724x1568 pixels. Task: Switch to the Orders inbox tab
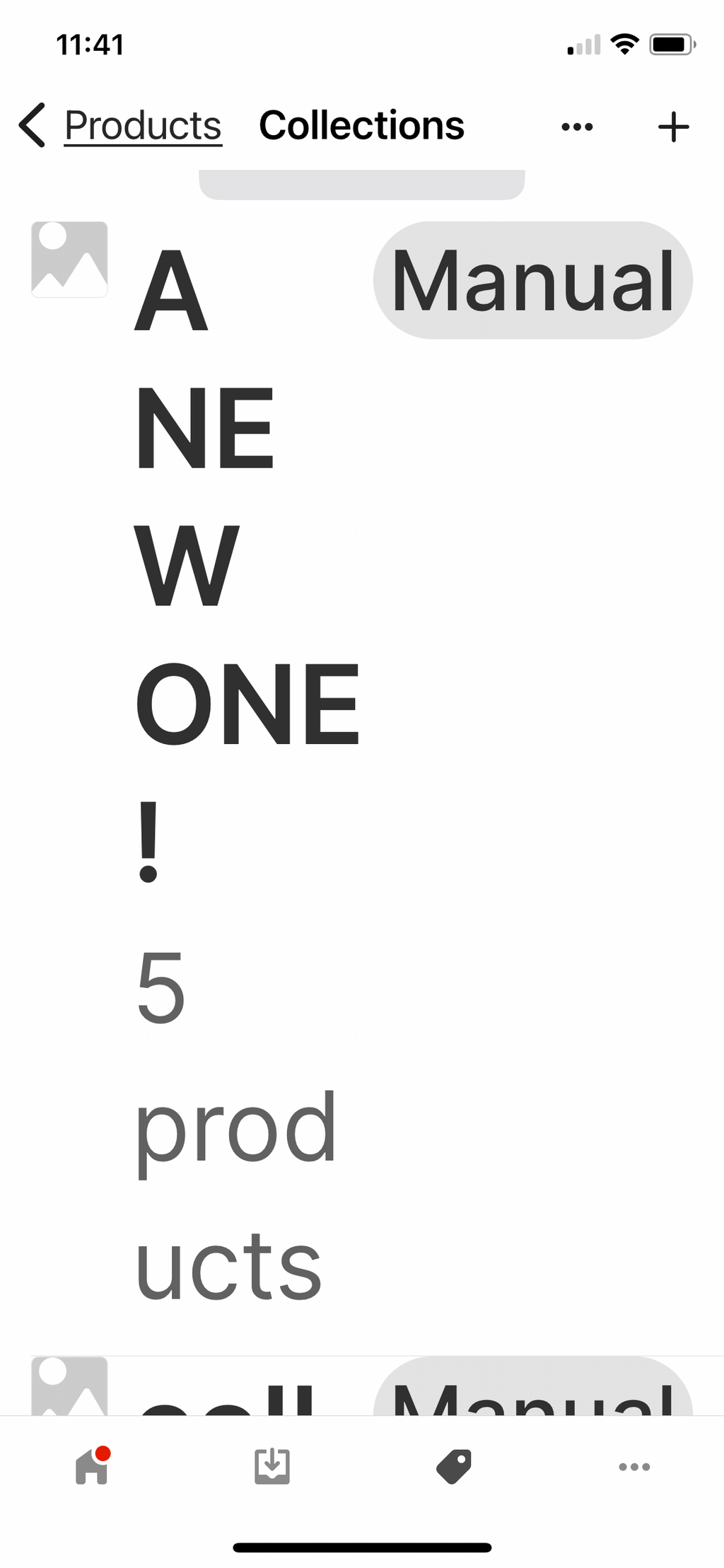[272, 1465]
